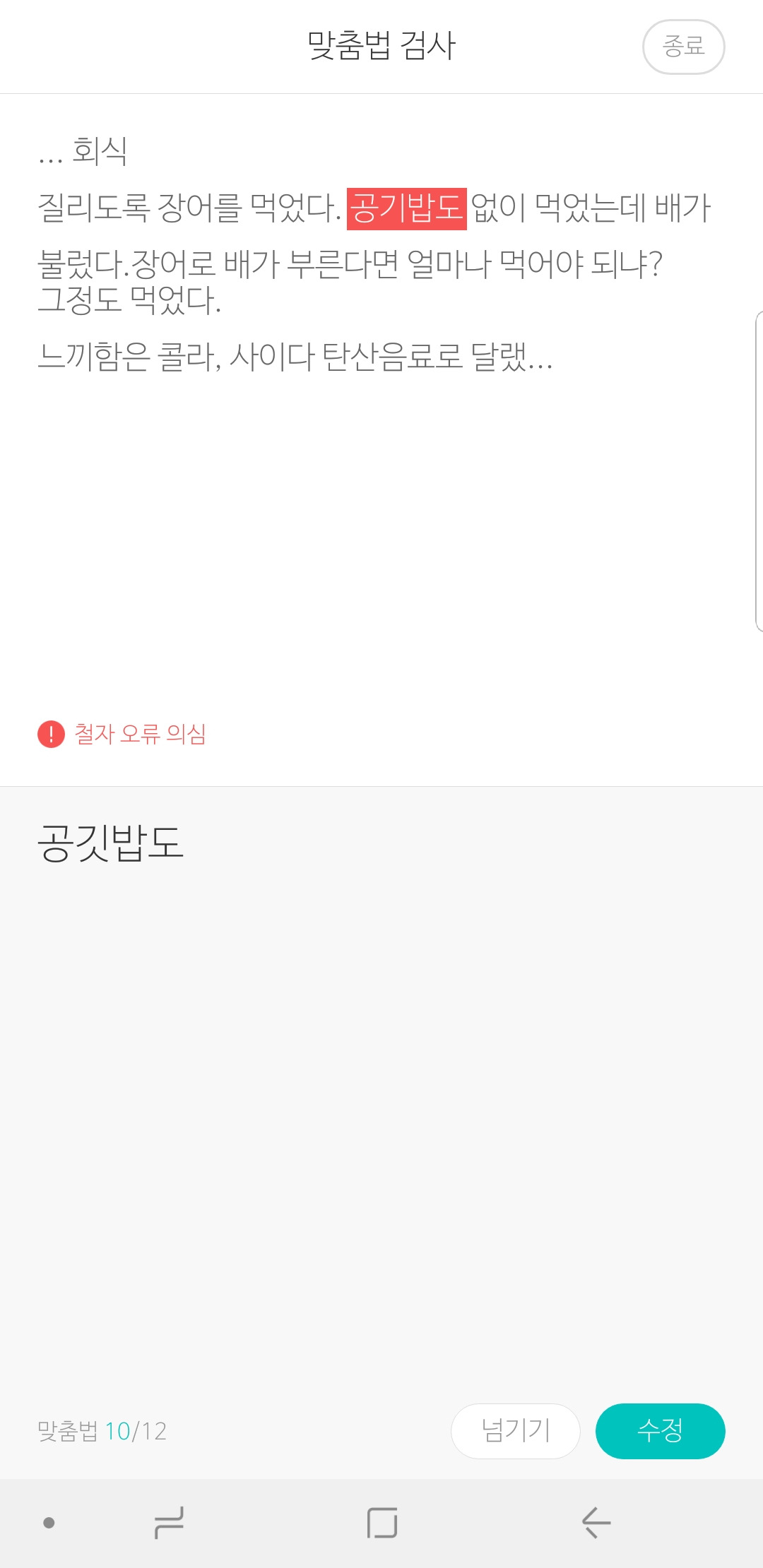Select the suggested correction 공깃밥도
The height and width of the screenshot is (1568, 763).
pos(111,843)
